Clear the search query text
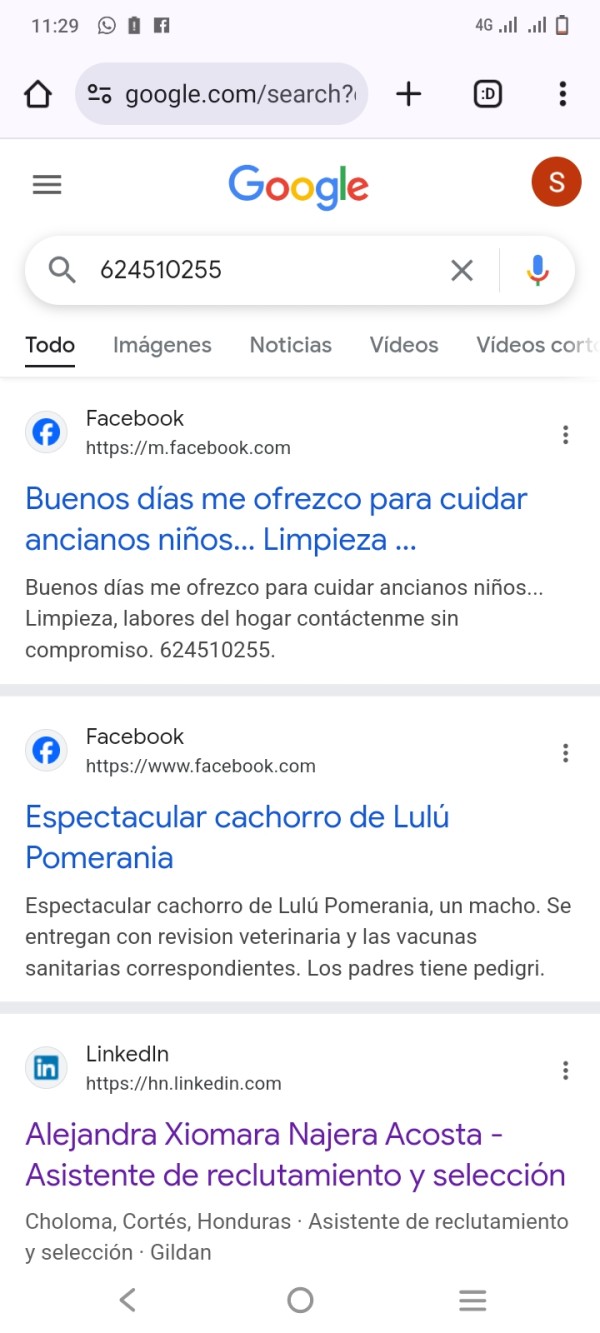The image size is (600, 1333). (x=462, y=270)
